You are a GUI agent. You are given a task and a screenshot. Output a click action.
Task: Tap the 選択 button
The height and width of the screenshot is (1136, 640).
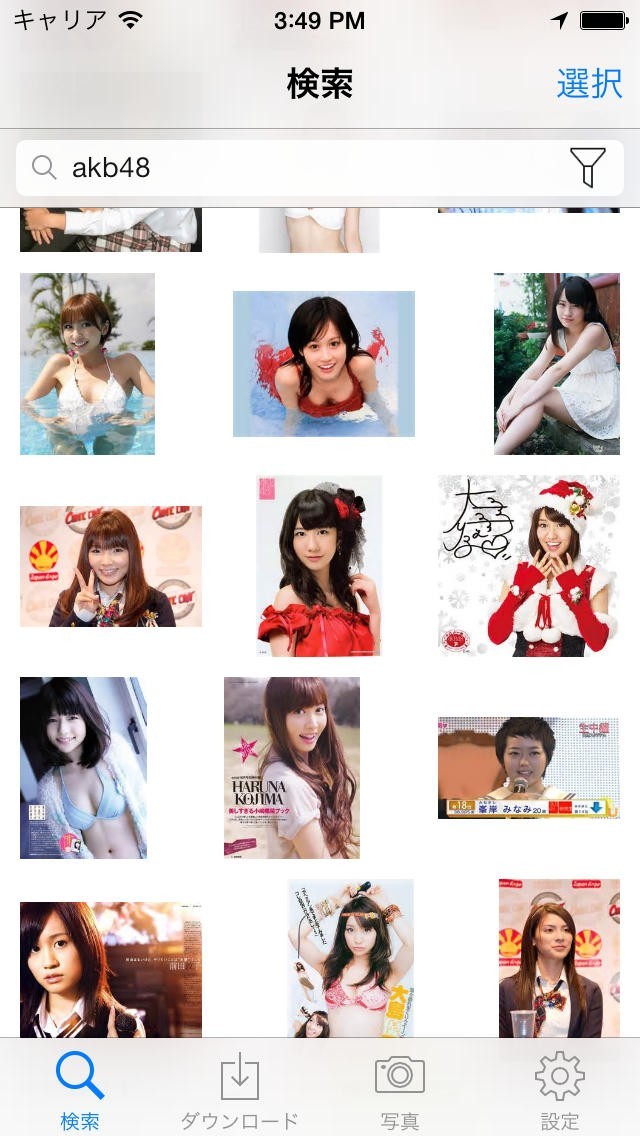[589, 84]
